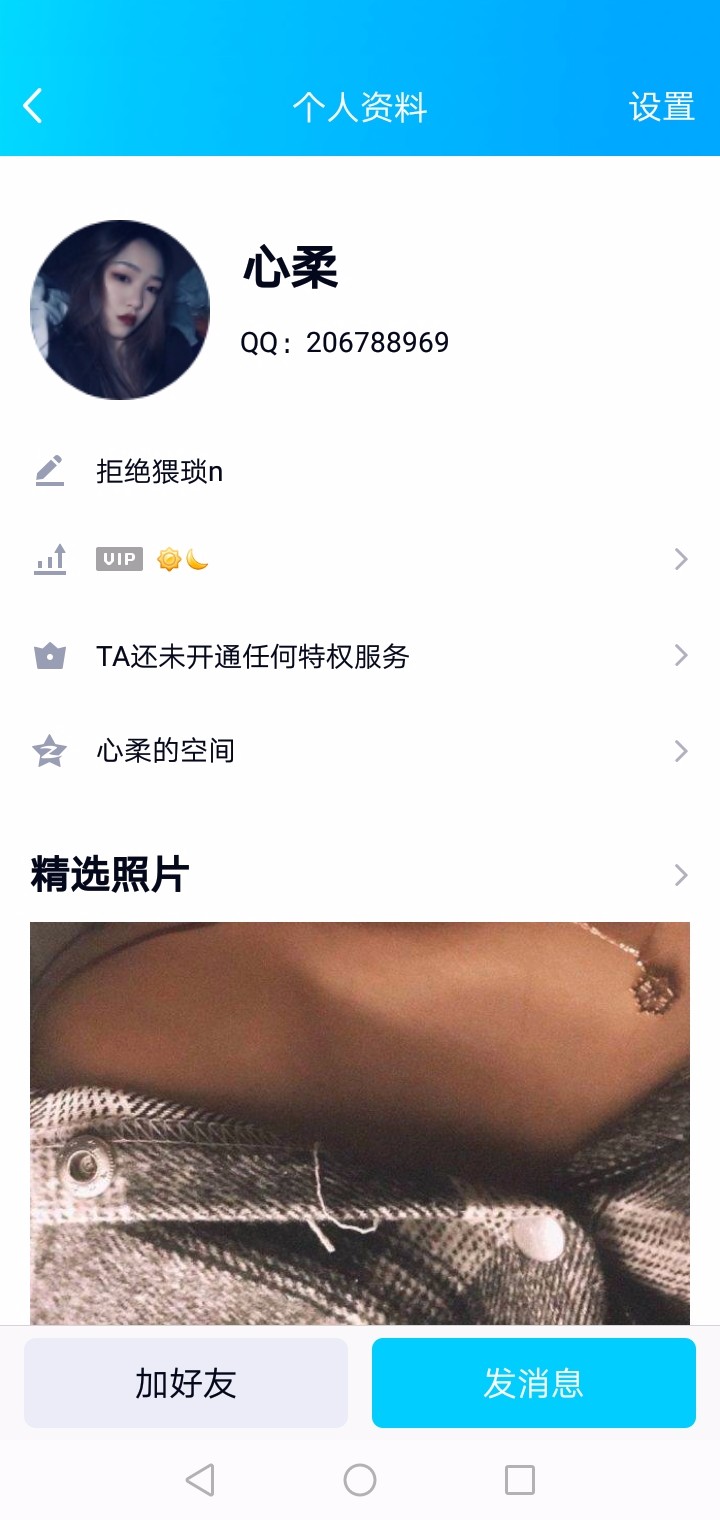Tap the VIP badge
Viewport: 720px width, 1520px height.
pos(118,559)
